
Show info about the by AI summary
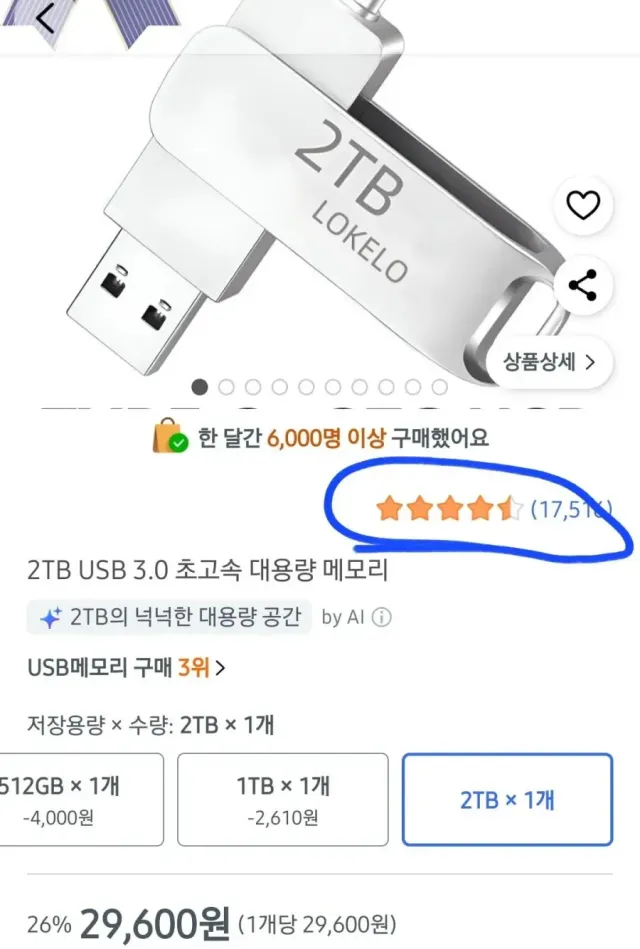(x=382, y=617)
